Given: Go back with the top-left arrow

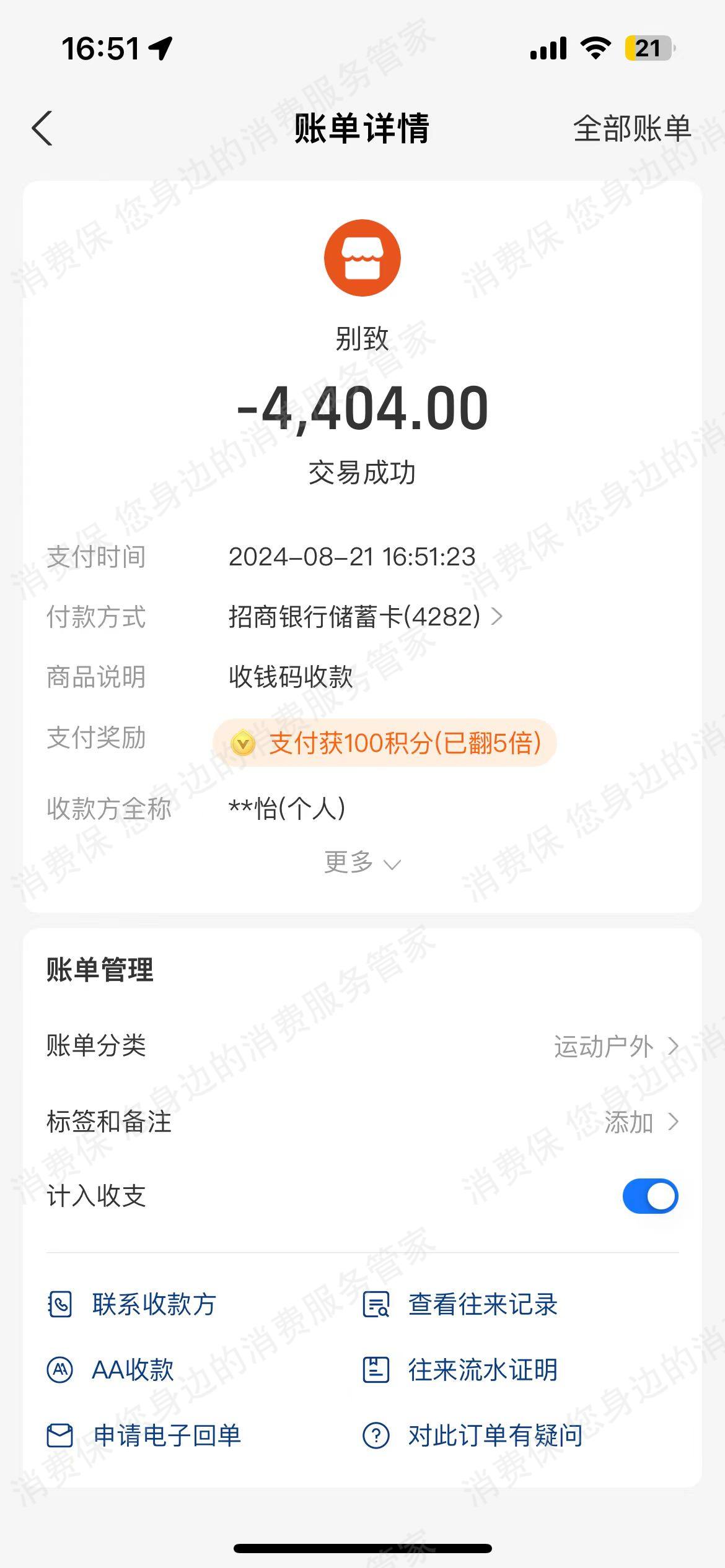Looking at the screenshot, I should click(42, 129).
